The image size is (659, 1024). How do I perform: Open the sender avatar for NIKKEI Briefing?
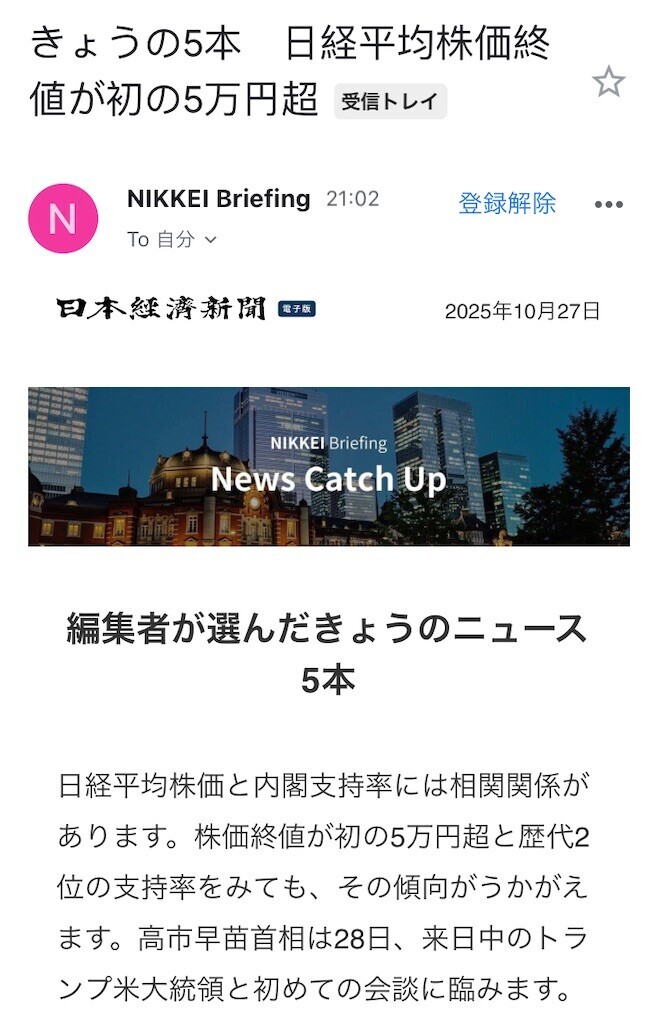coord(63,218)
